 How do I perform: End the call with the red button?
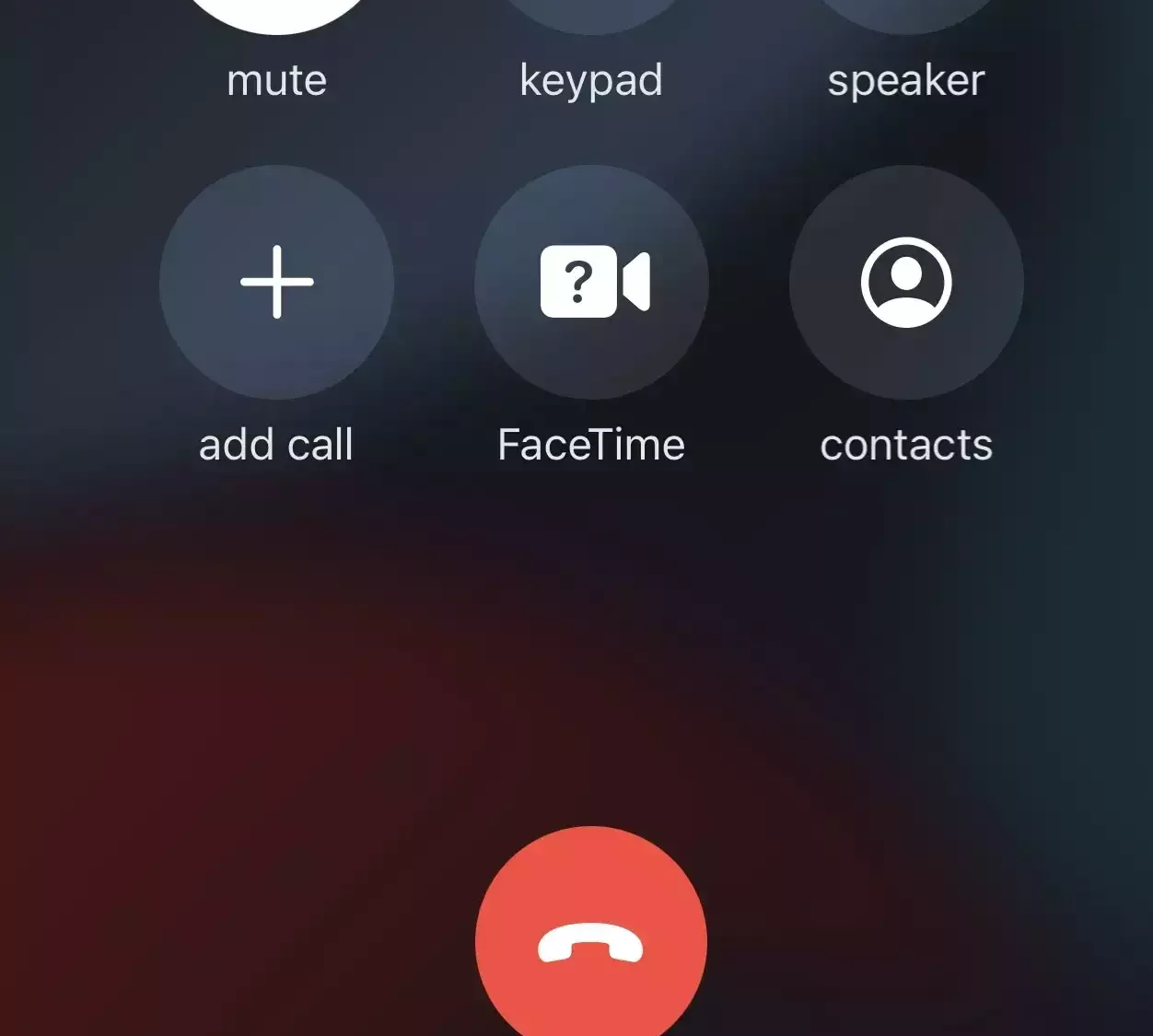pyautogui.click(x=591, y=941)
